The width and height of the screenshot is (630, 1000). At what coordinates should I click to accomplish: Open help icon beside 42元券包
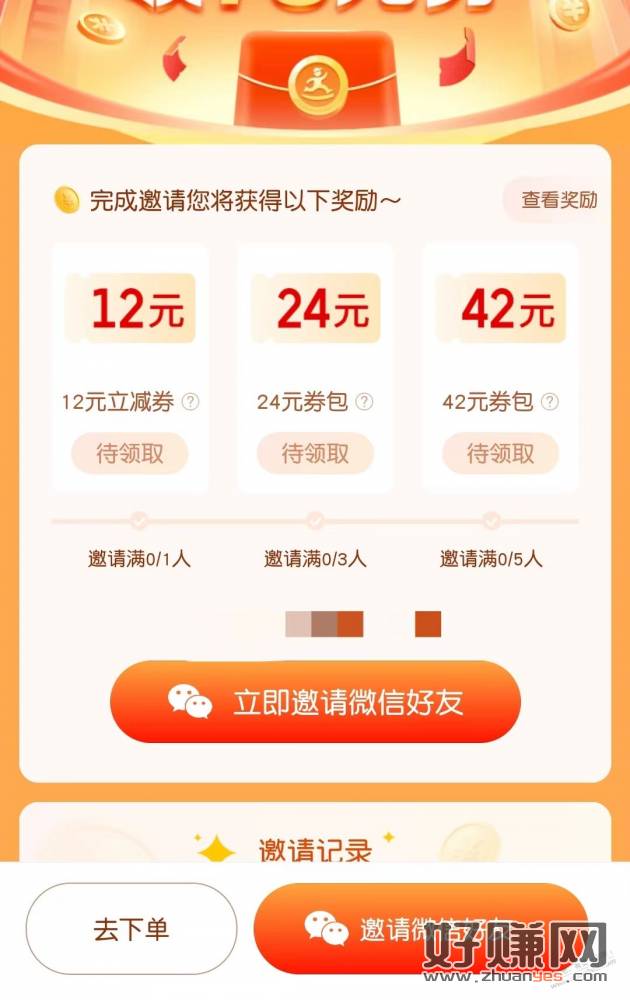[x=550, y=402]
